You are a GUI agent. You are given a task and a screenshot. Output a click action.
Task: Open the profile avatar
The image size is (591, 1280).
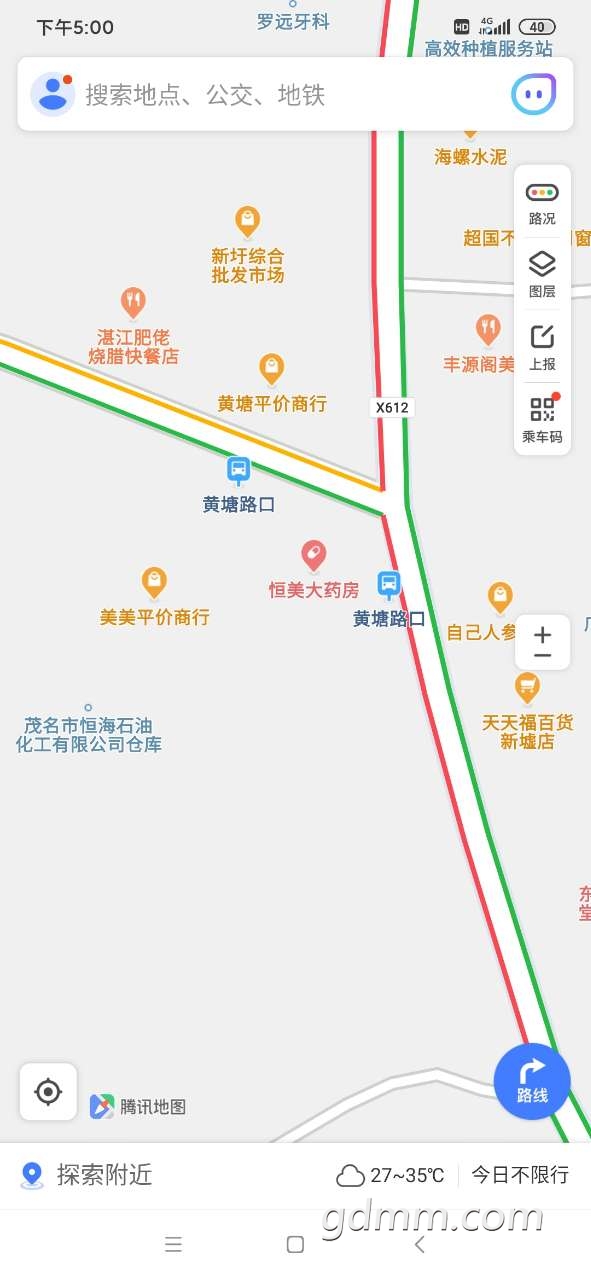(52, 95)
